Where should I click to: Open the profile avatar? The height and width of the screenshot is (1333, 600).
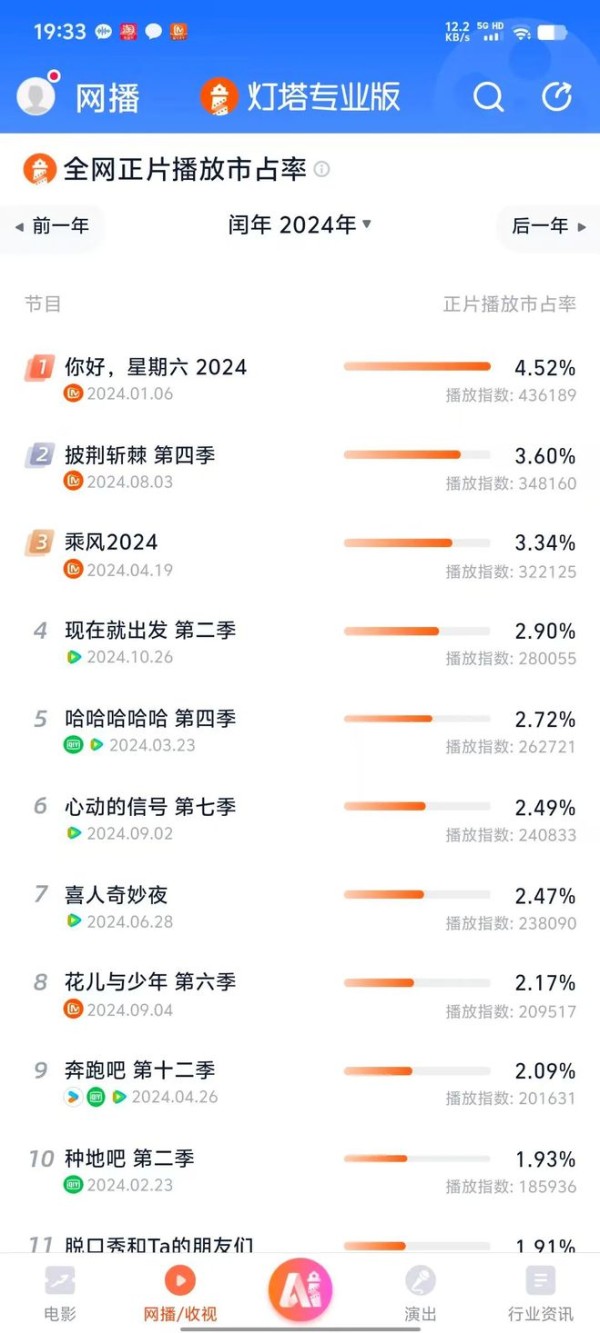37,96
